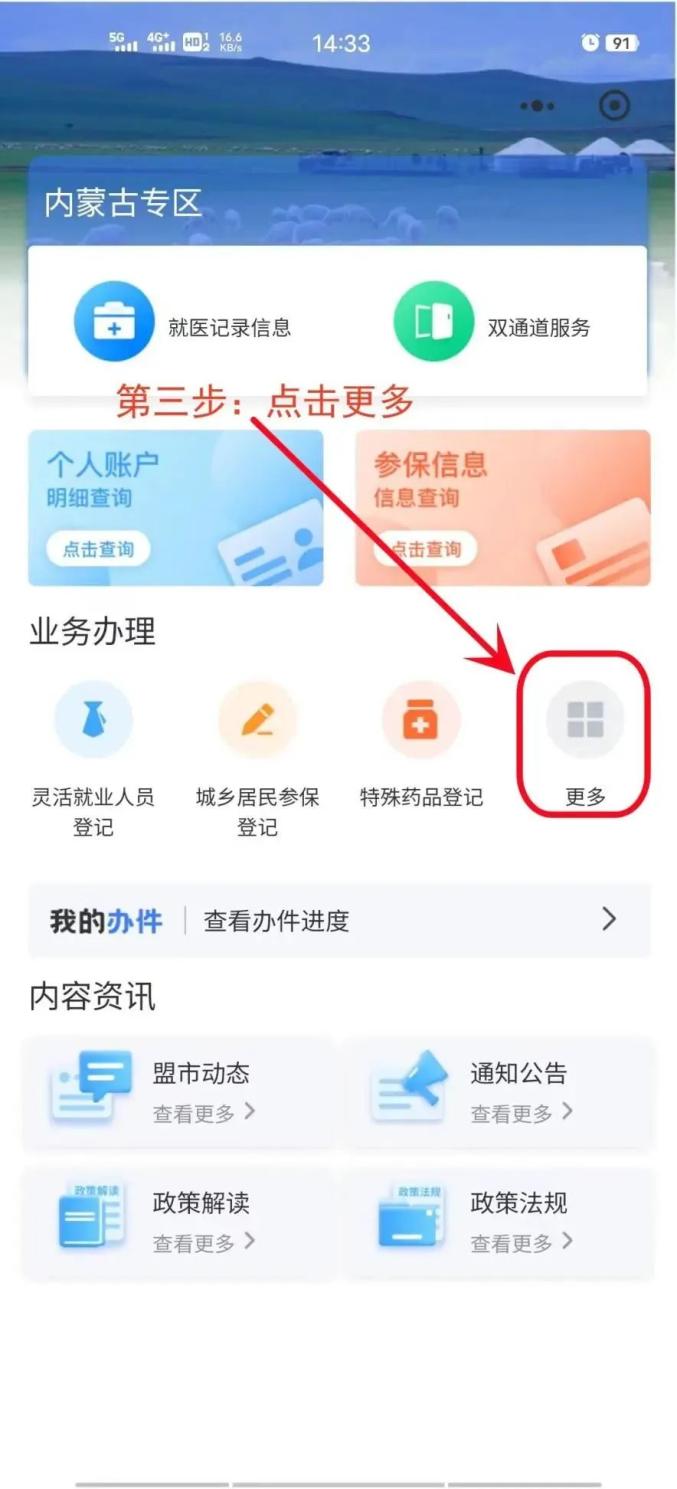
Task: Open 通知公告 card
Action: pos(498,1092)
